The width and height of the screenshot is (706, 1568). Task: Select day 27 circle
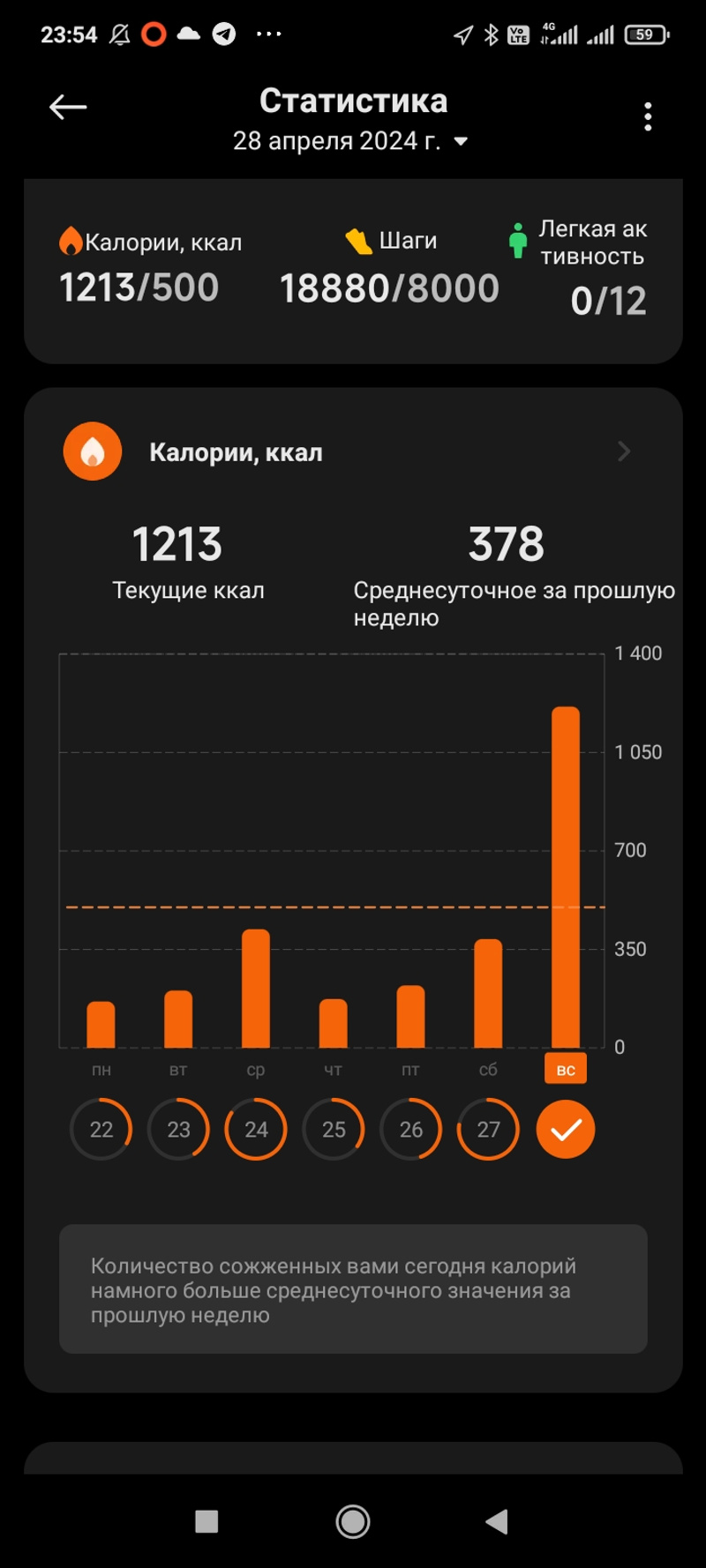pyautogui.click(x=488, y=1130)
